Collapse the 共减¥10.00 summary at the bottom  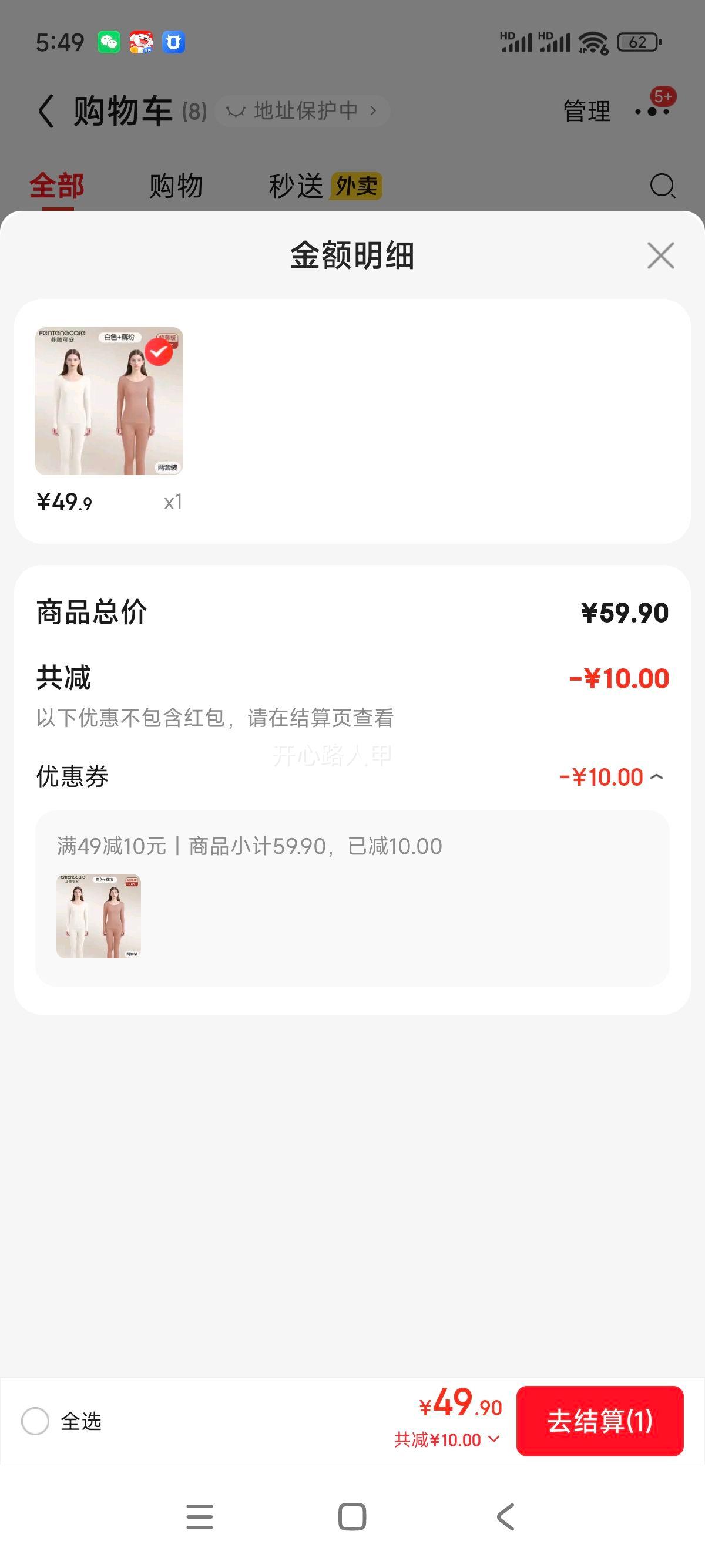(448, 1439)
